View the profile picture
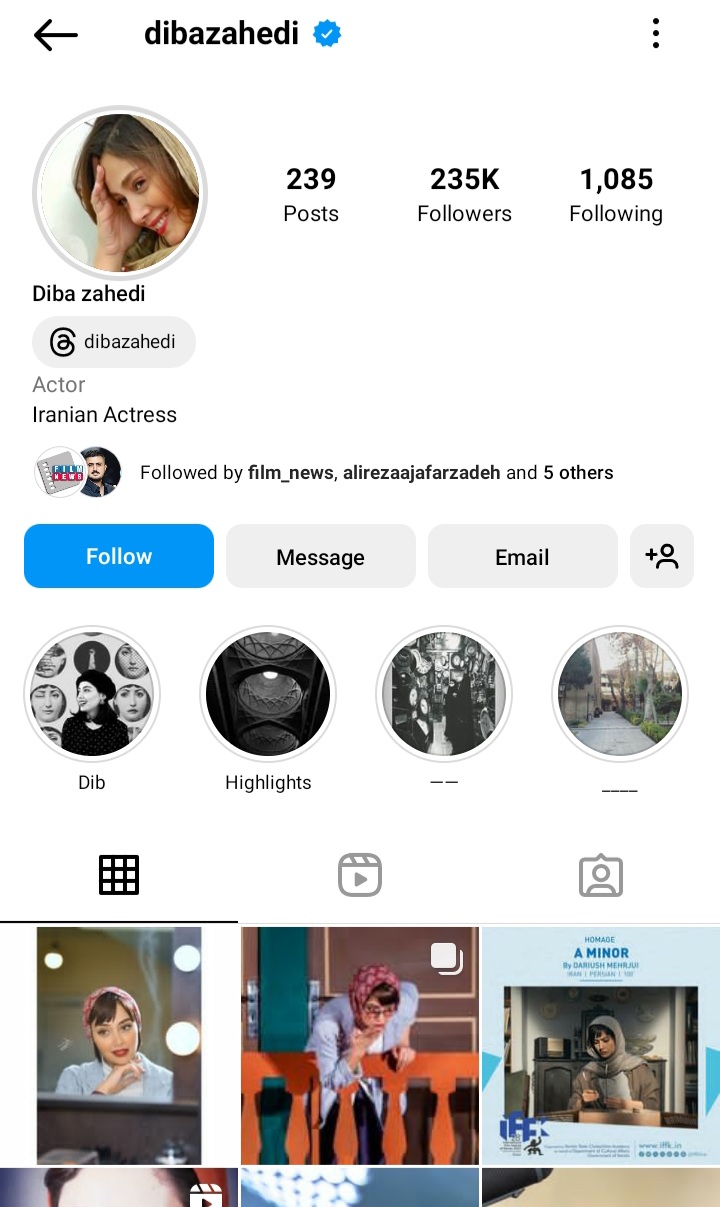Image resolution: width=720 pixels, height=1207 pixels. point(120,192)
